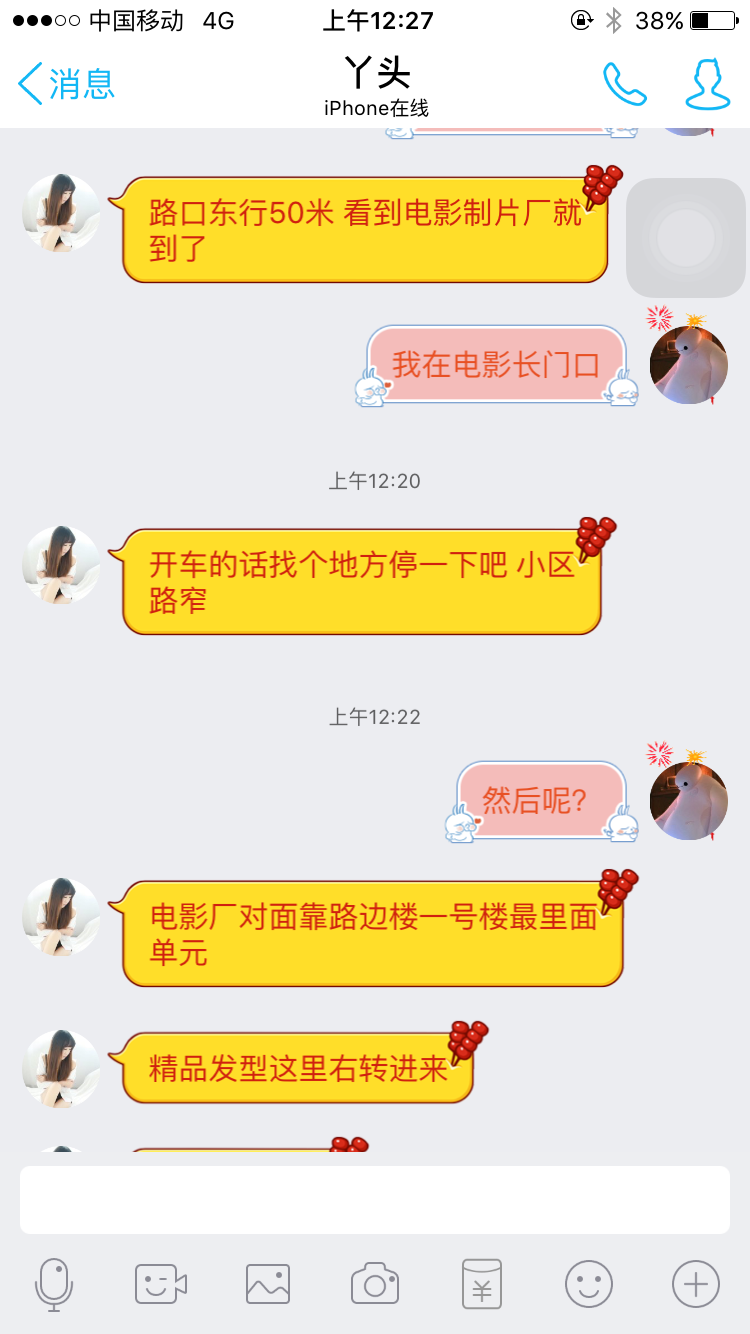
Task: Open the video/emoji camera feature icon
Action: tap(161, 1285)
